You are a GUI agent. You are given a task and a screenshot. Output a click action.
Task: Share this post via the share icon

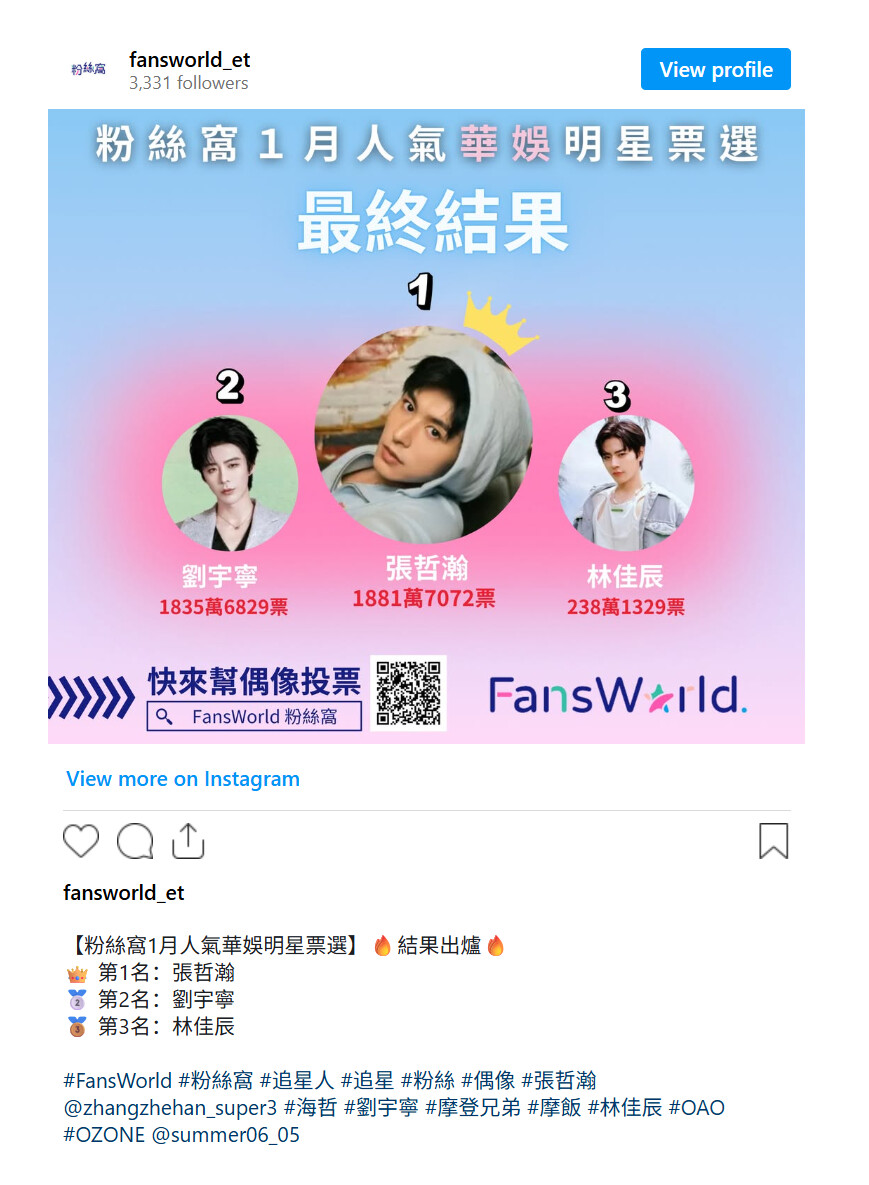(188, 841)
